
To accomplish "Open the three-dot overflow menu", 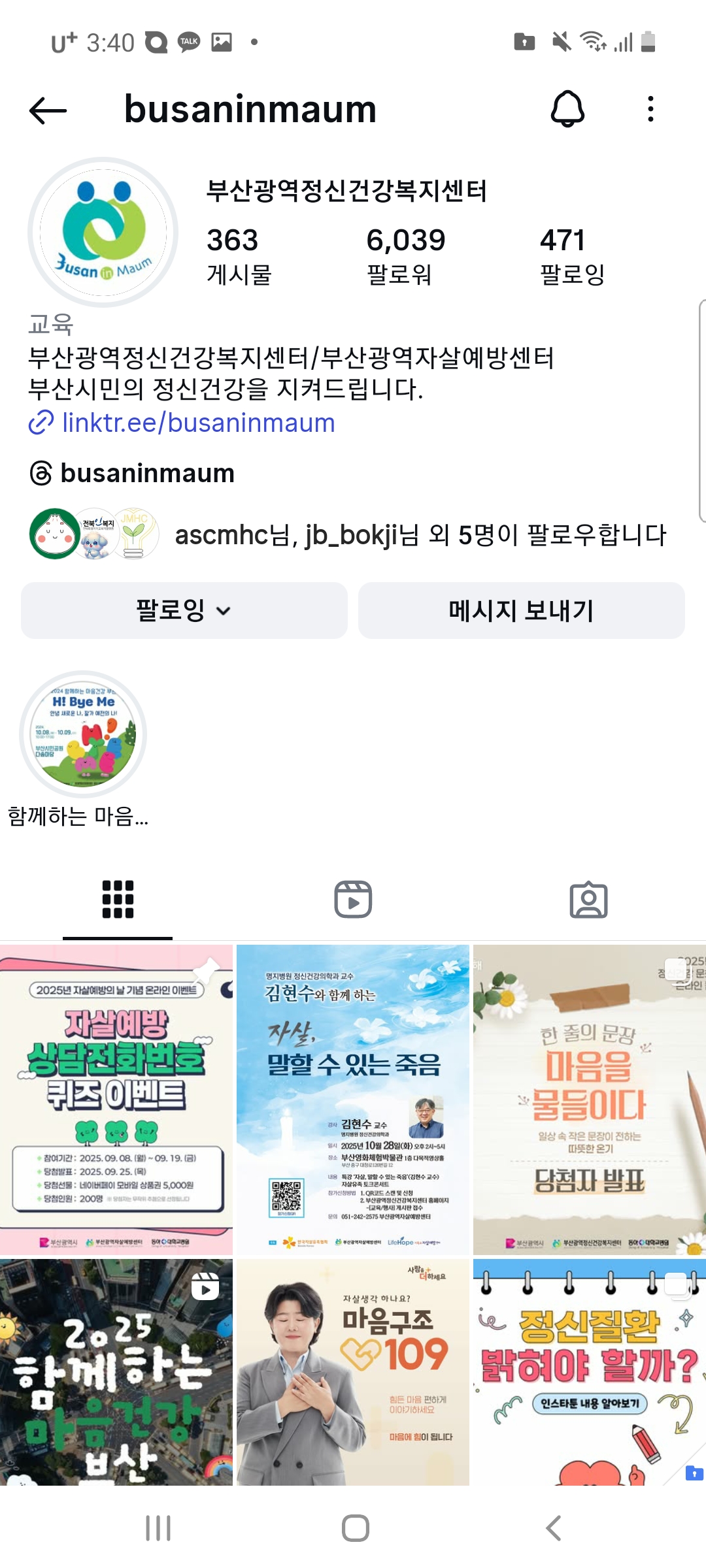I will [x=650, y=109].
